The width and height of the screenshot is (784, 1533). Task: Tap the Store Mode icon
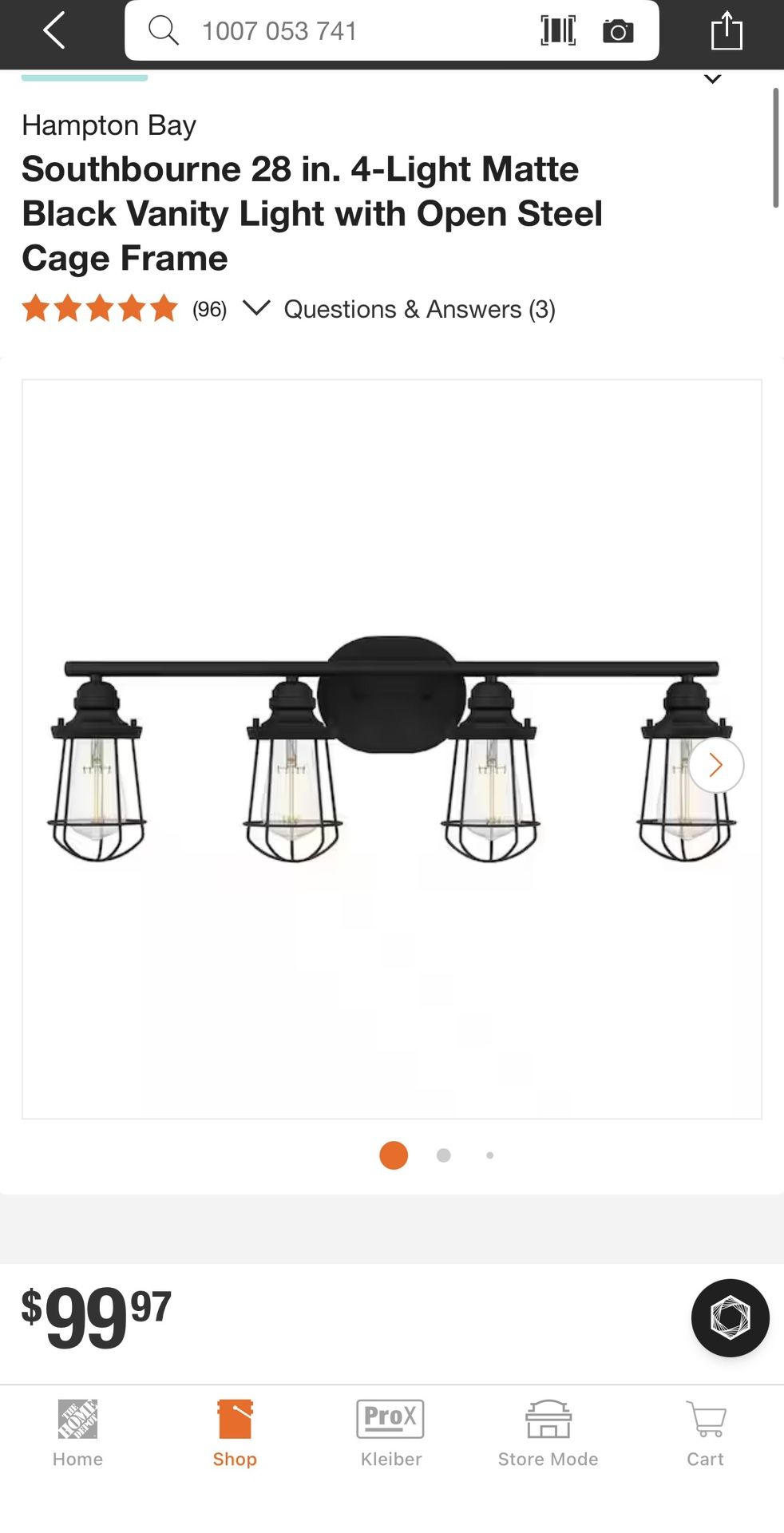[548, 1429]
